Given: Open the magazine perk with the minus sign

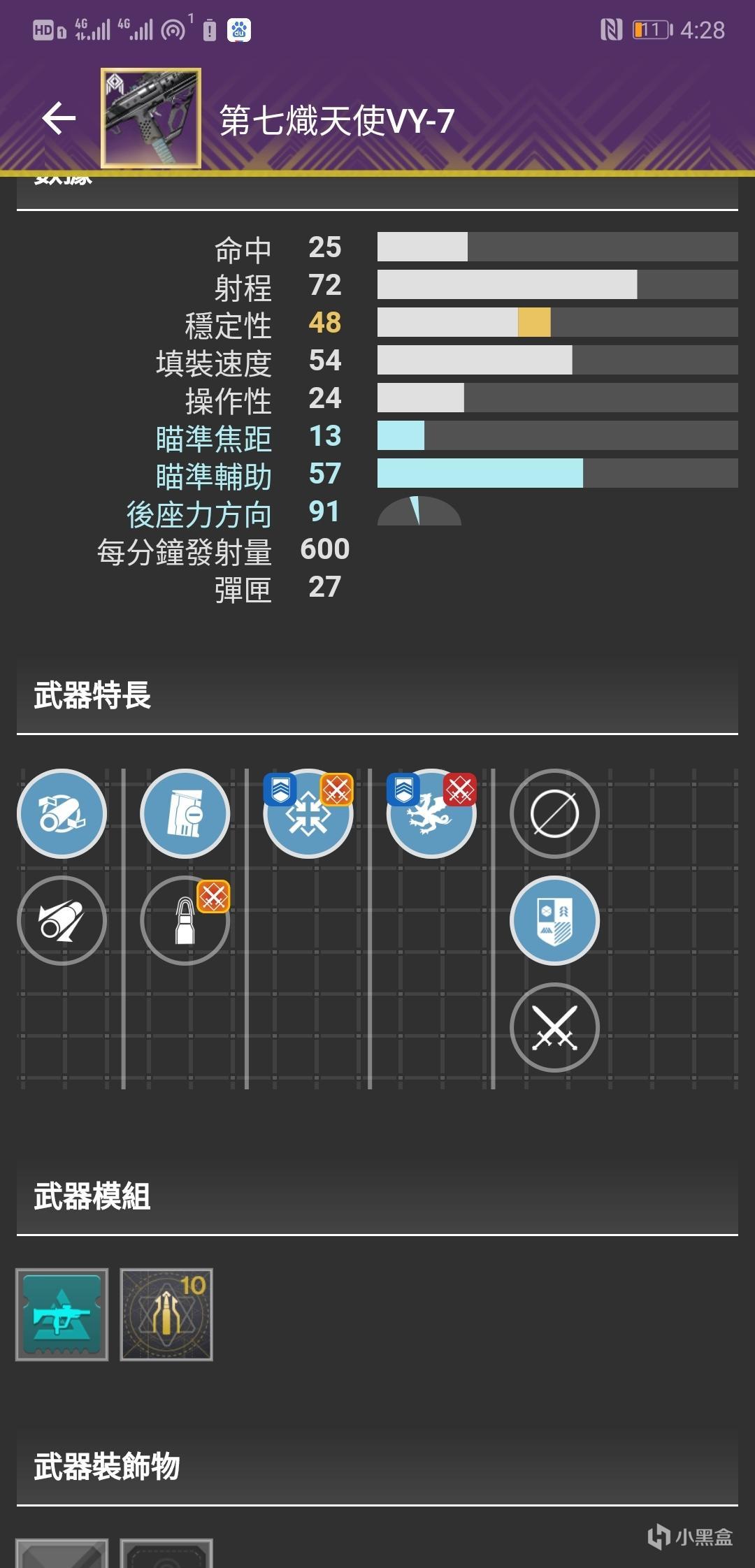Looking at the screenshot, I should coord(185,814).
